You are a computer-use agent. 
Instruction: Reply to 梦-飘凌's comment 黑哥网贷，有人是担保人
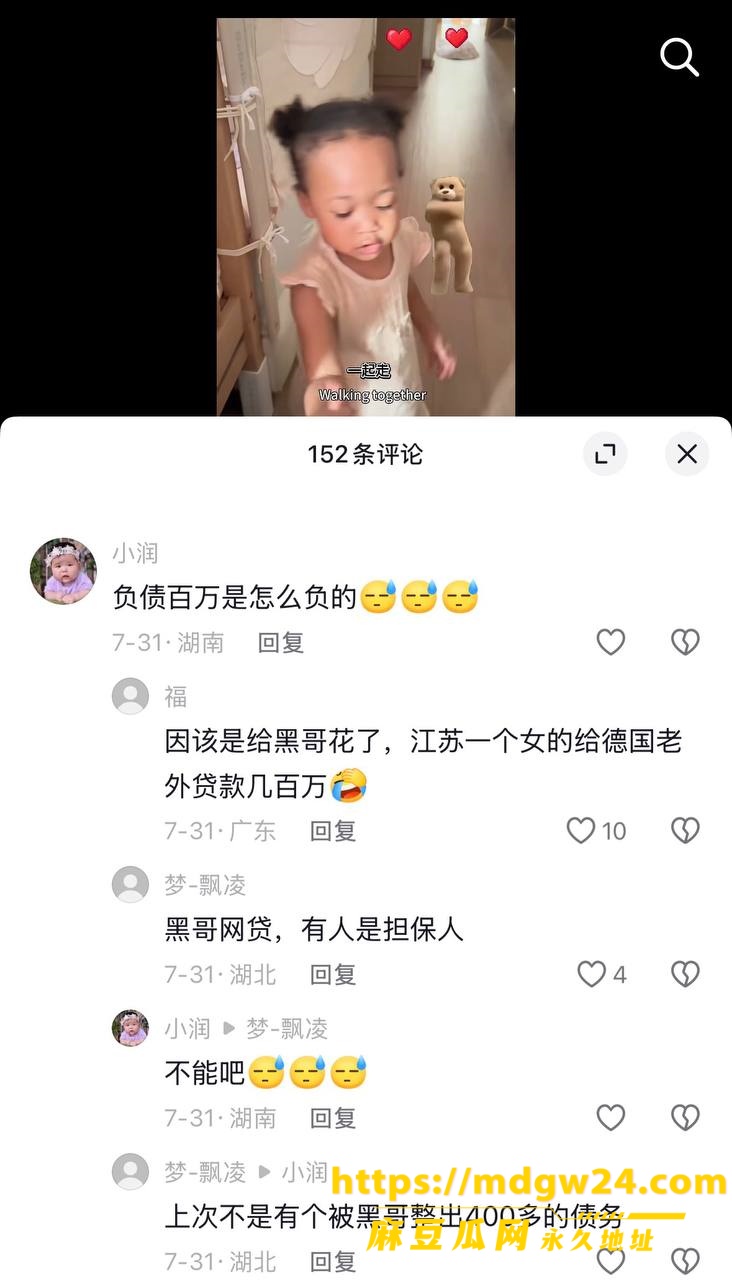pyautogui.click(x=333, y=974)
